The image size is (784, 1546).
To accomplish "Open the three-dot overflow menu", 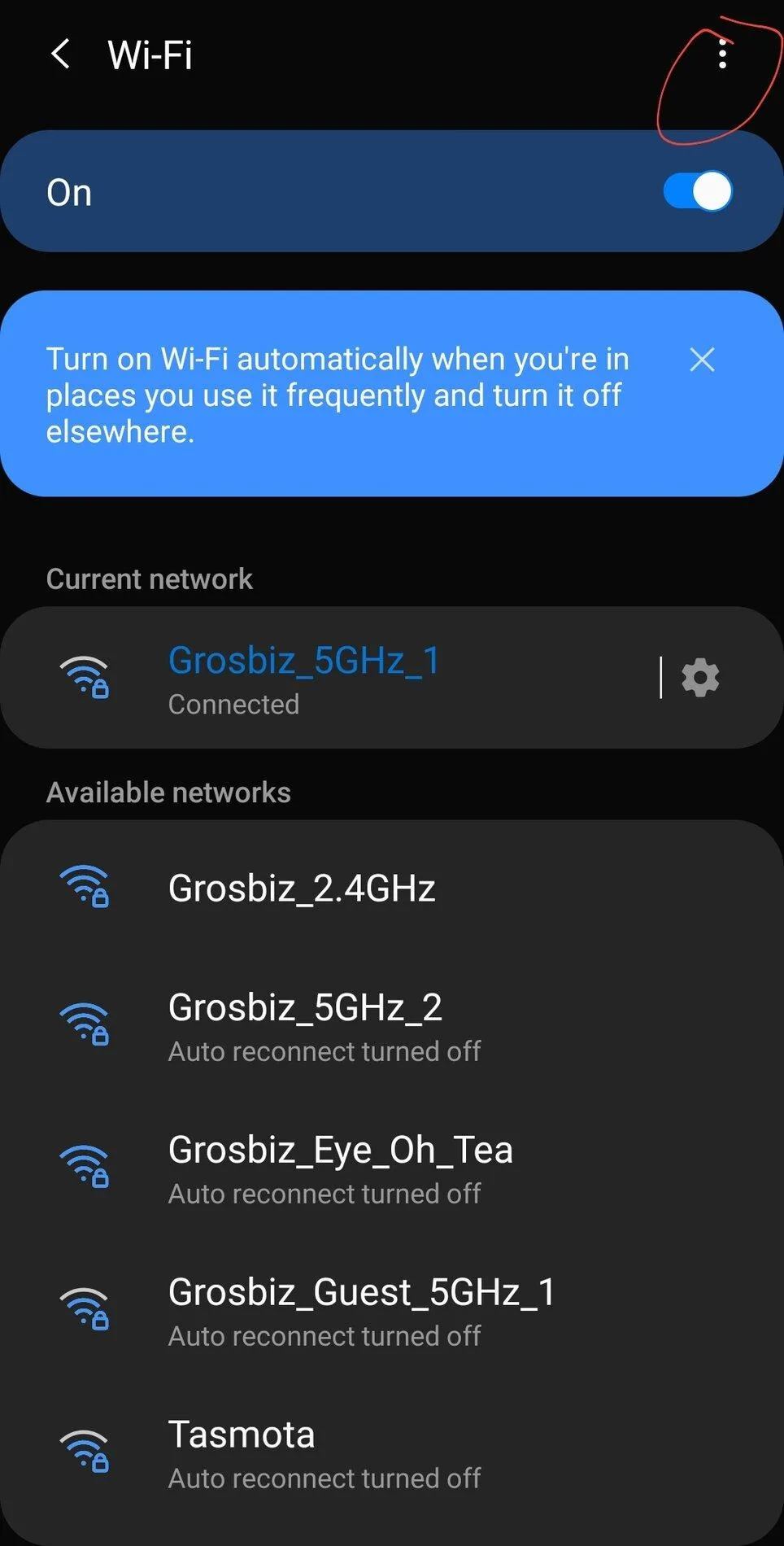I will point(722,55).
